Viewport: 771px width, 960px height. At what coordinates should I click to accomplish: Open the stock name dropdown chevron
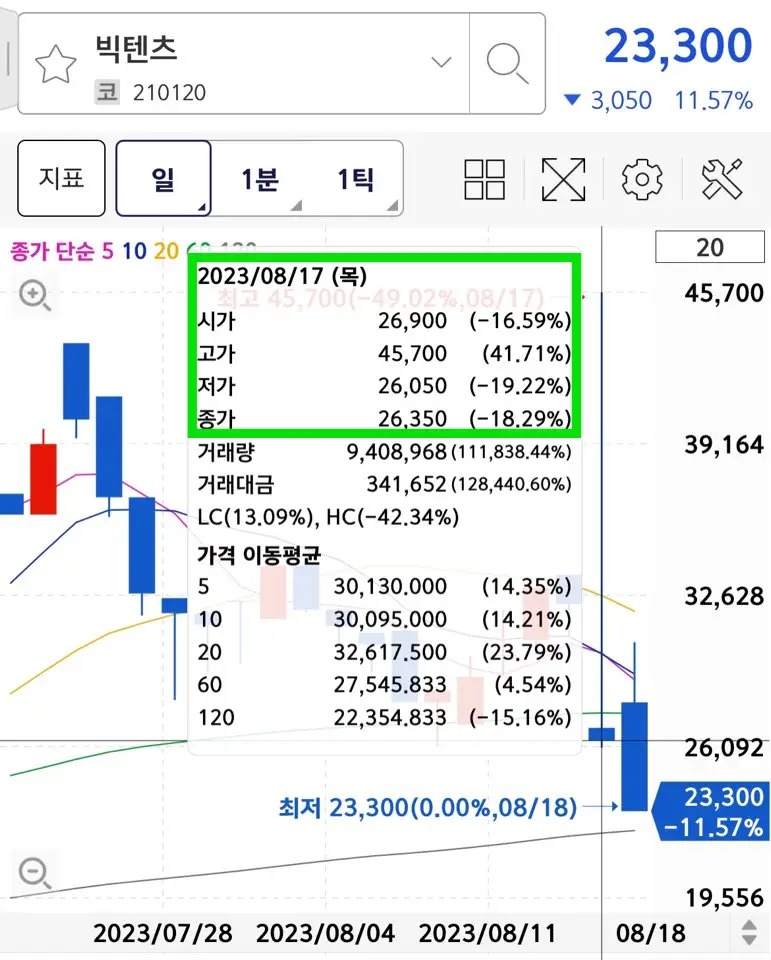pyautogui.click(x=440, y=60)
